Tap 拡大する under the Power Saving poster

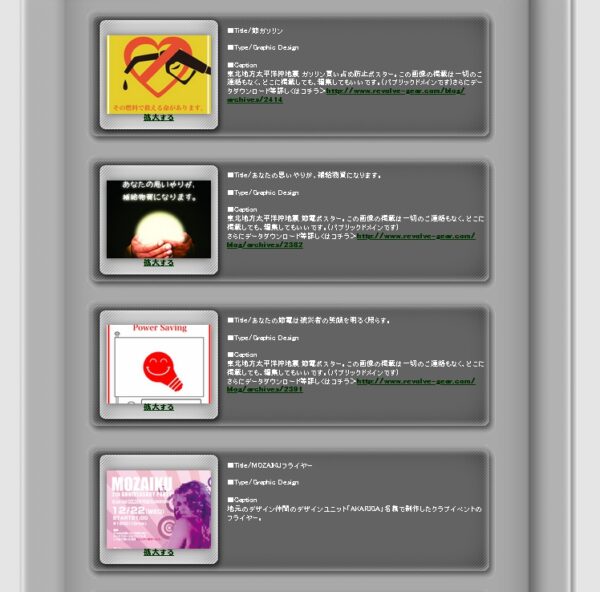pyautogui.click(x=158, y=407)
